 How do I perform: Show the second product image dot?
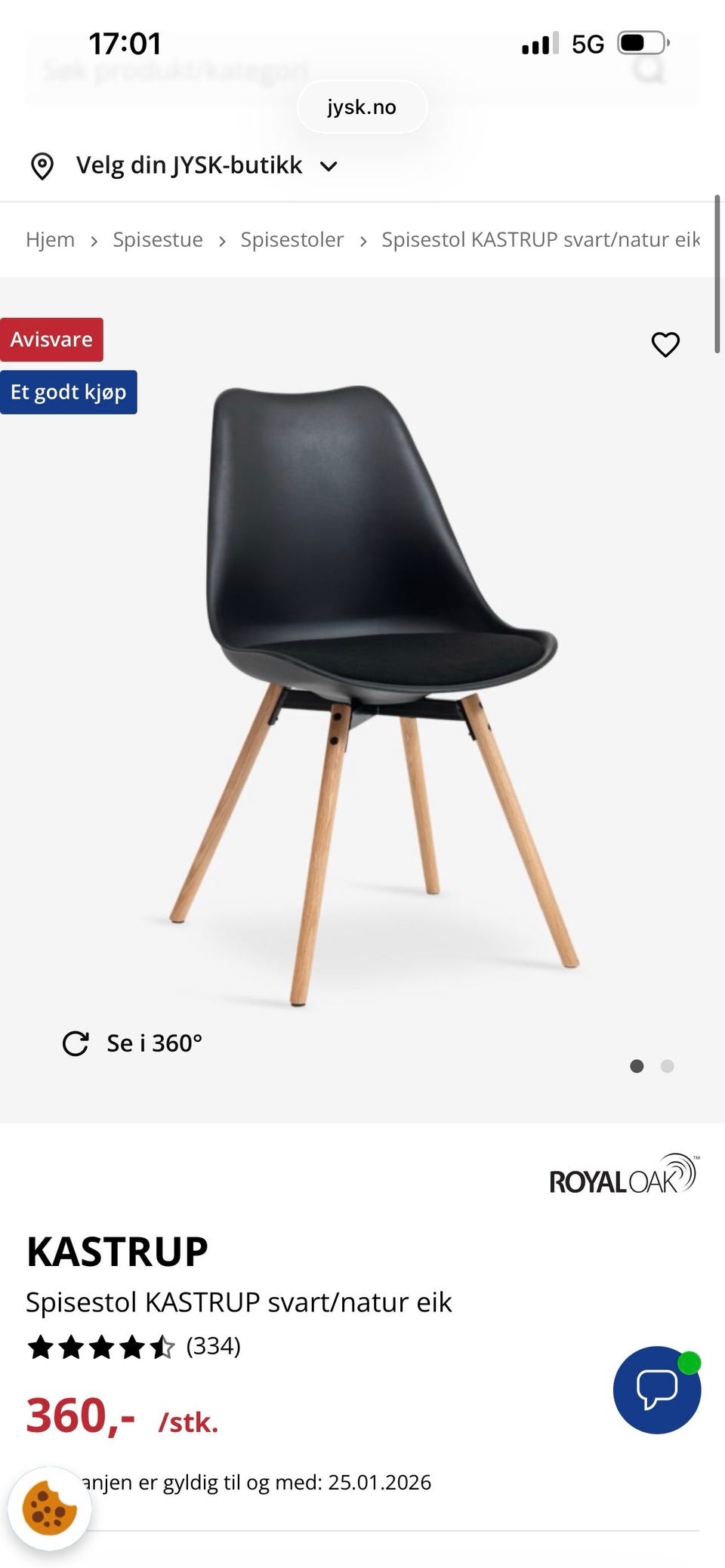[667, 1066]
